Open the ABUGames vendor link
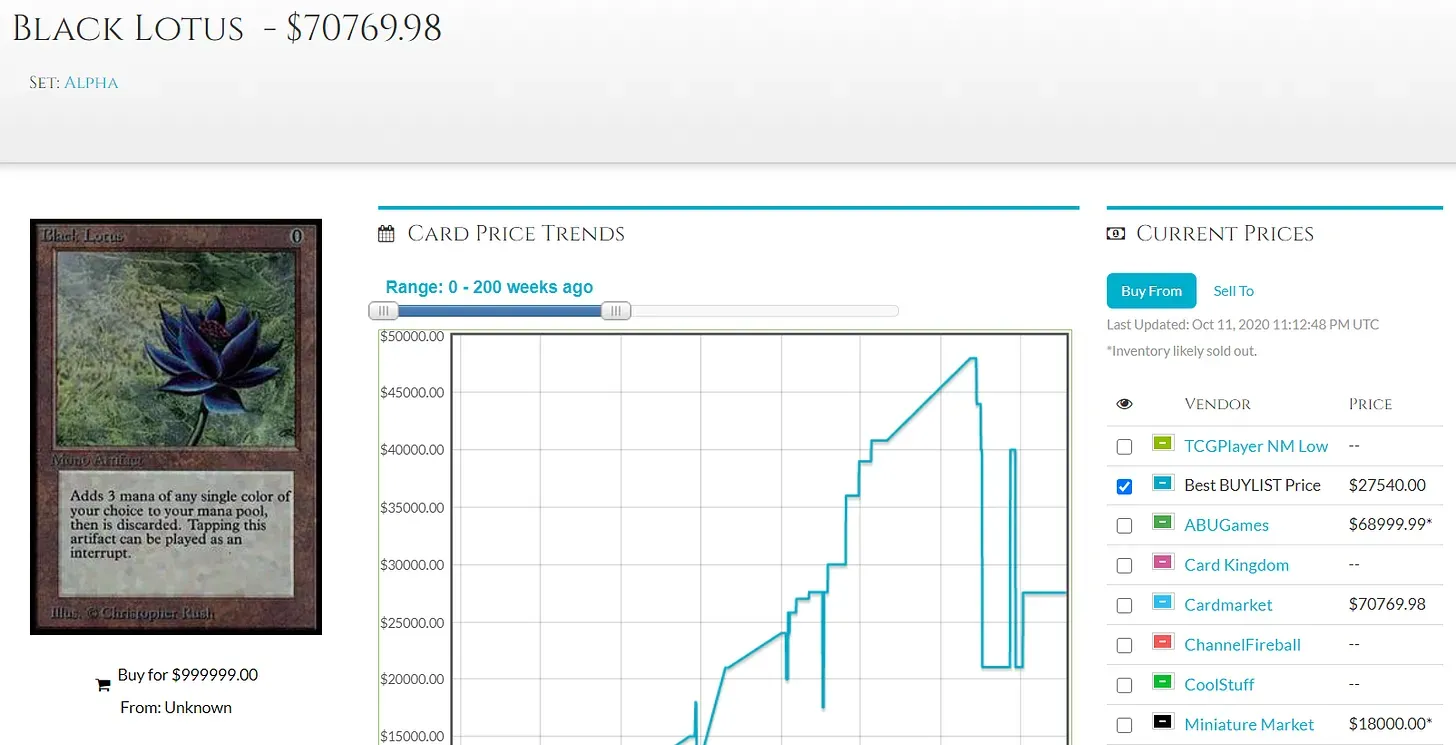This screenshot has width=1456, height=745. pos(1226,525)
